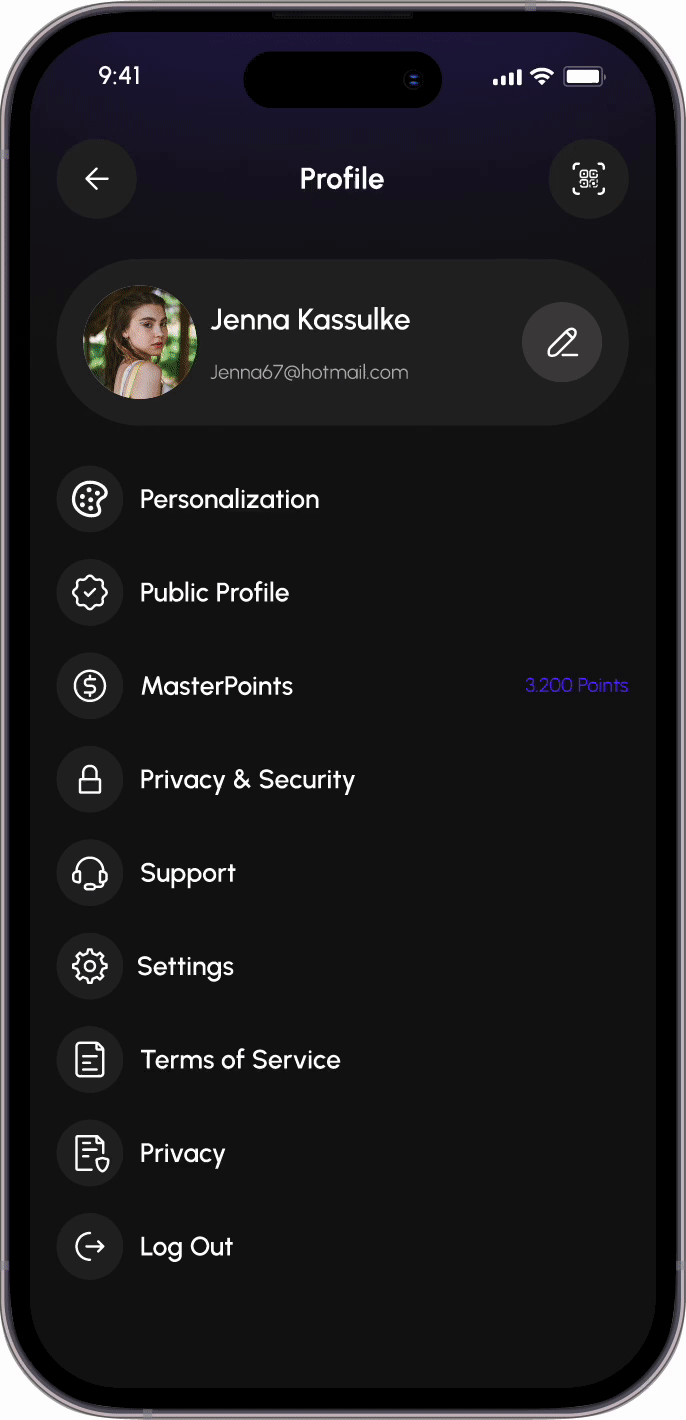Log Out of the account

point(186,1247)
